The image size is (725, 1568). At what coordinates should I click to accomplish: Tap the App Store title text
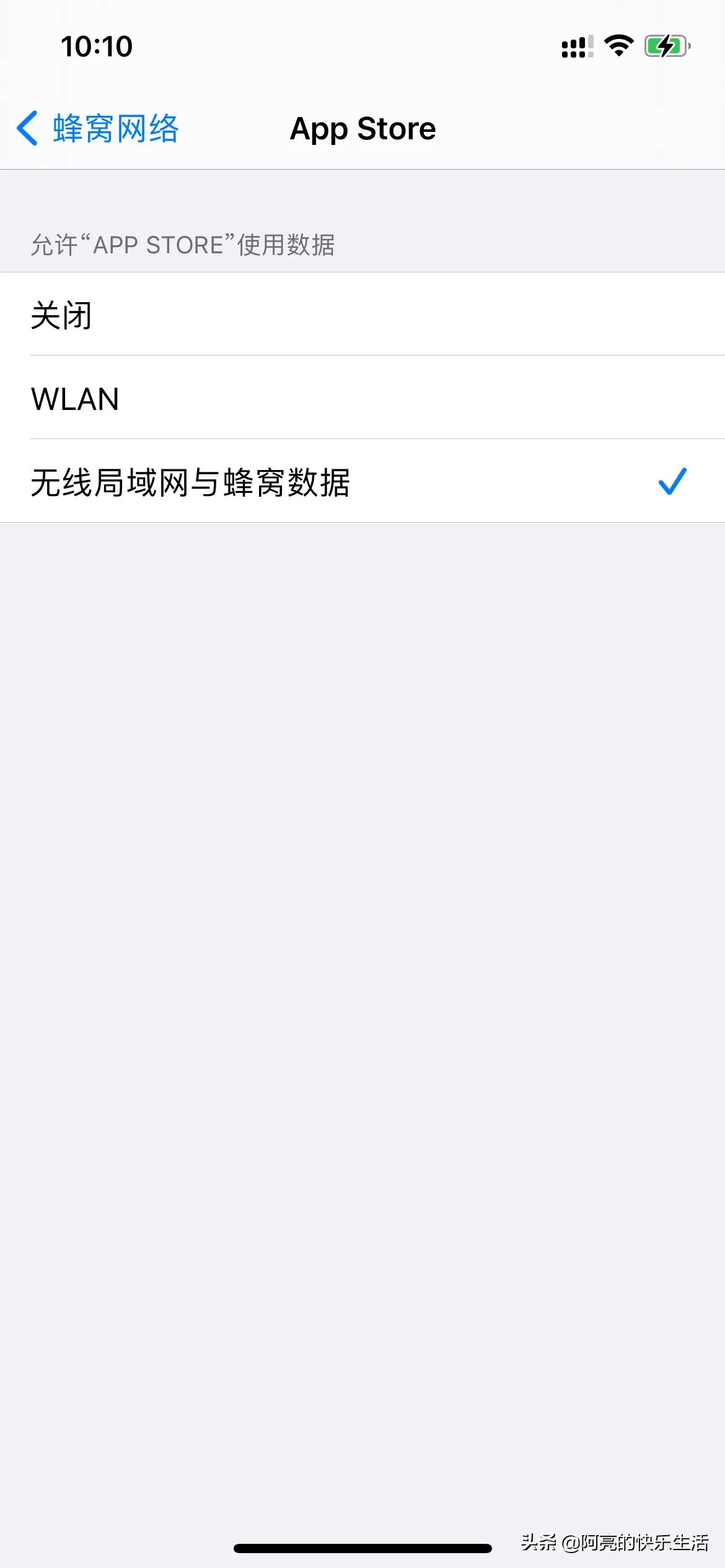362,128
